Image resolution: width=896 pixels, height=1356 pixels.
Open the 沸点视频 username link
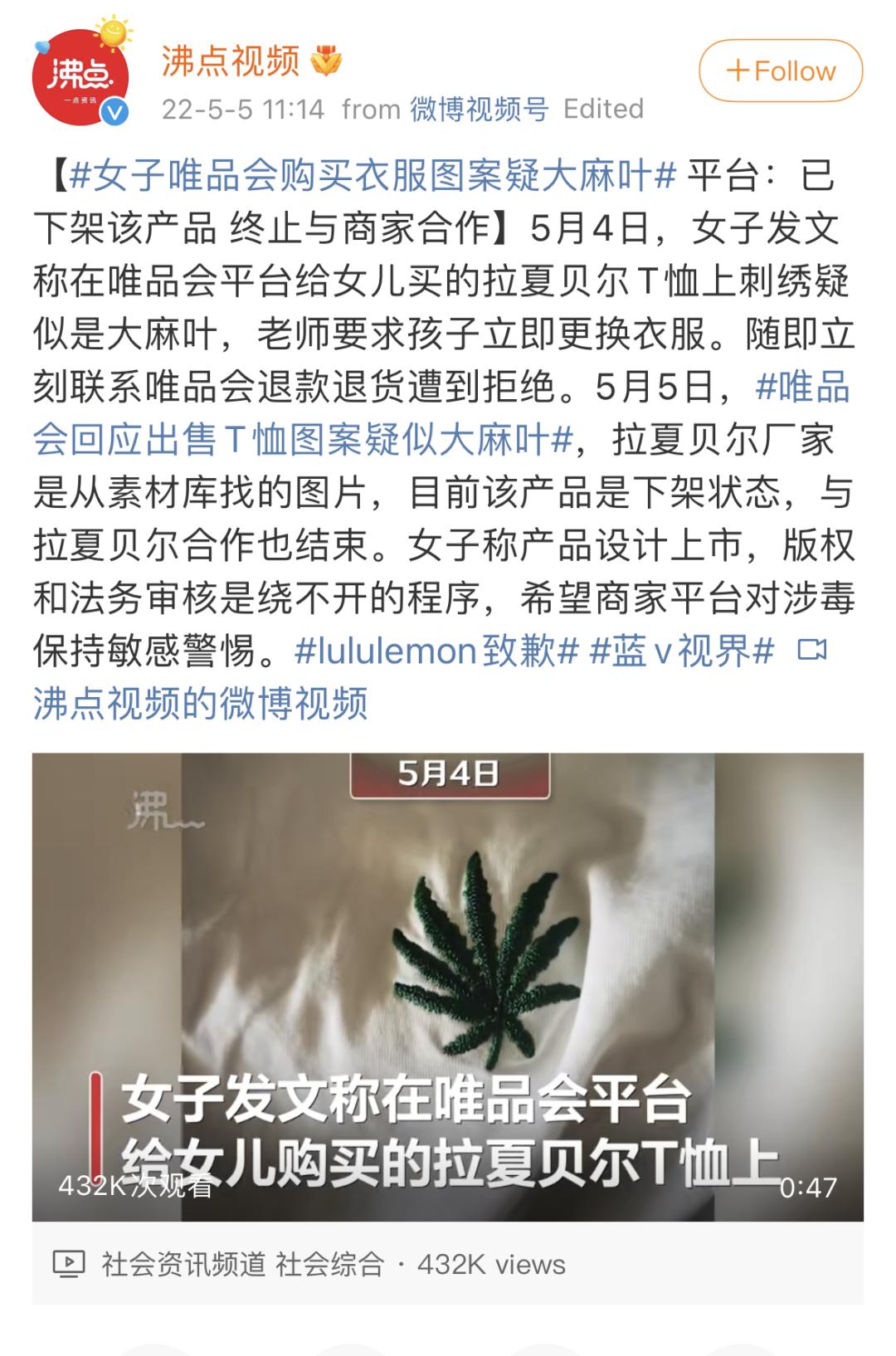click(x=231, y=61)
